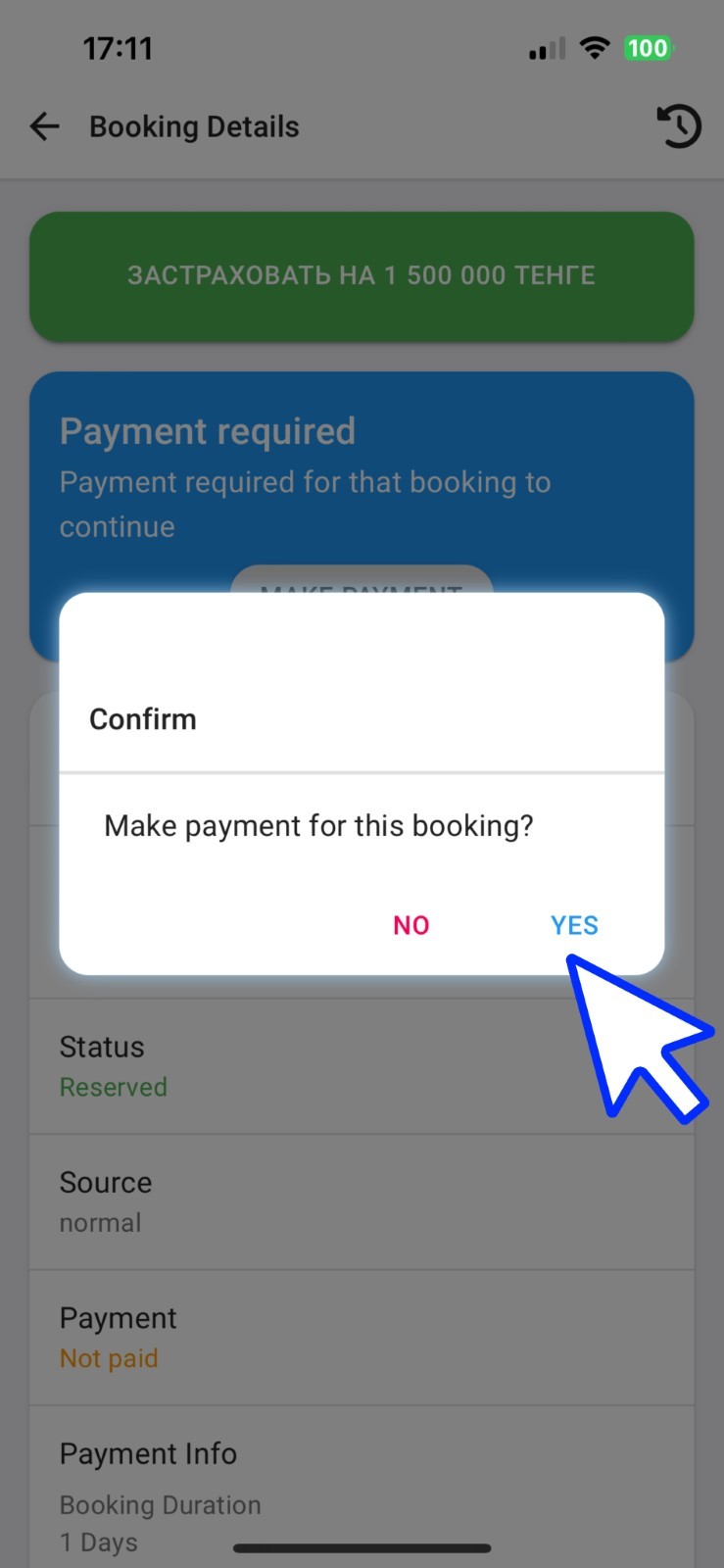Confirm payment by tapping YES
Viewport: 724px width, 1568px height.
(x=574, y=925)
